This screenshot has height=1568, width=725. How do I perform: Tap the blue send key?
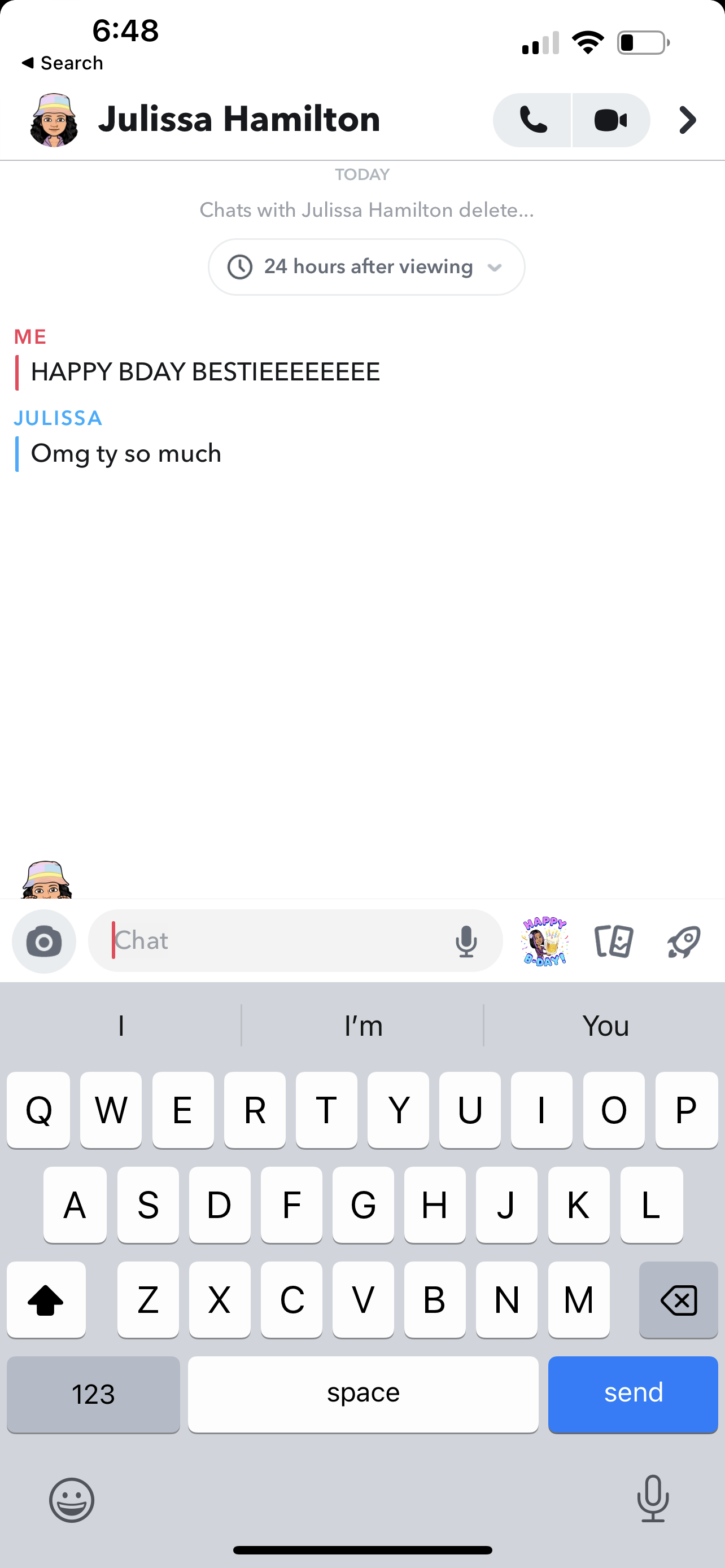(x=632, y=1393)
